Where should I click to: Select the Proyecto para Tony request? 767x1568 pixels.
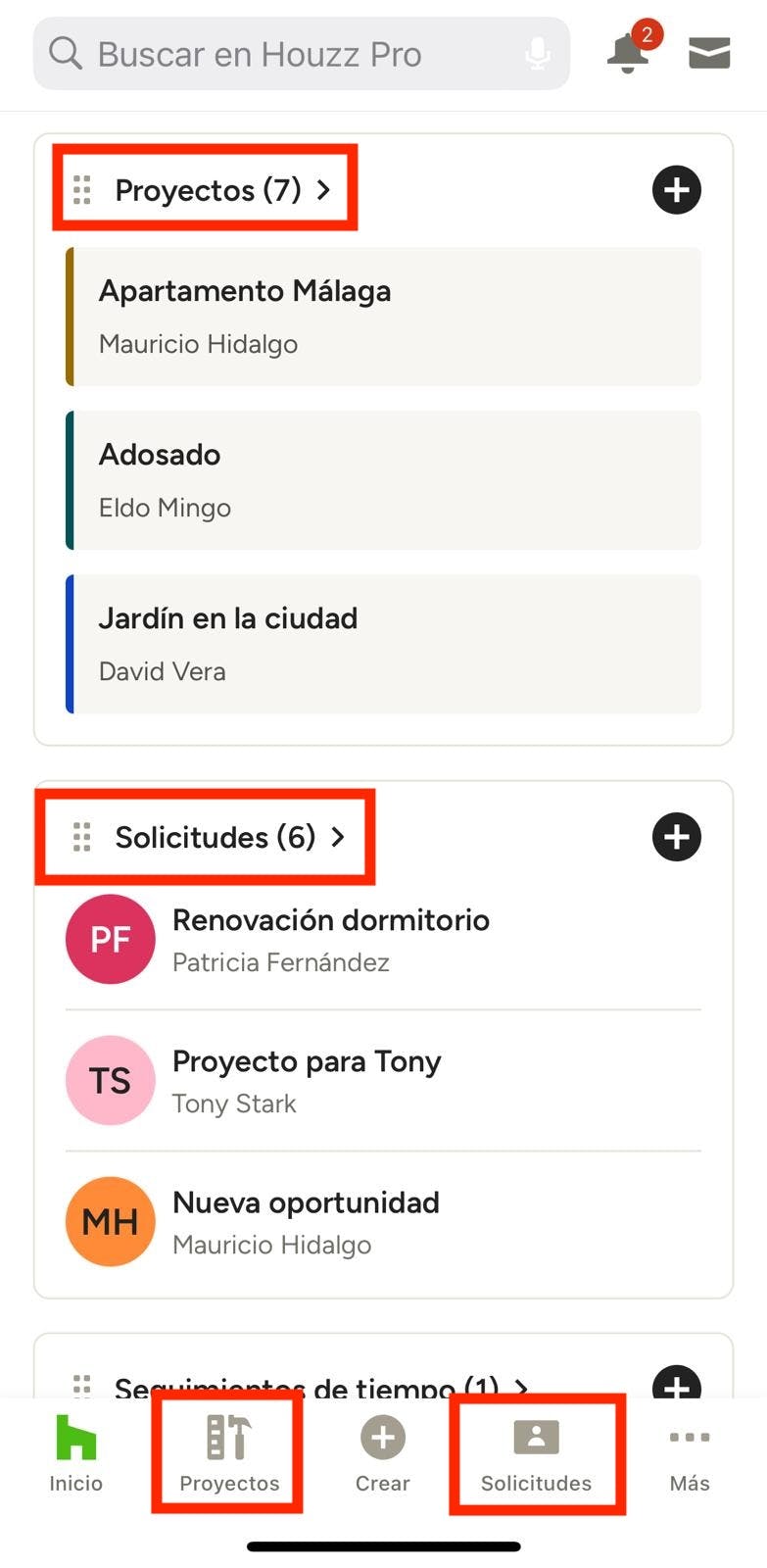tap(384, 1081)
